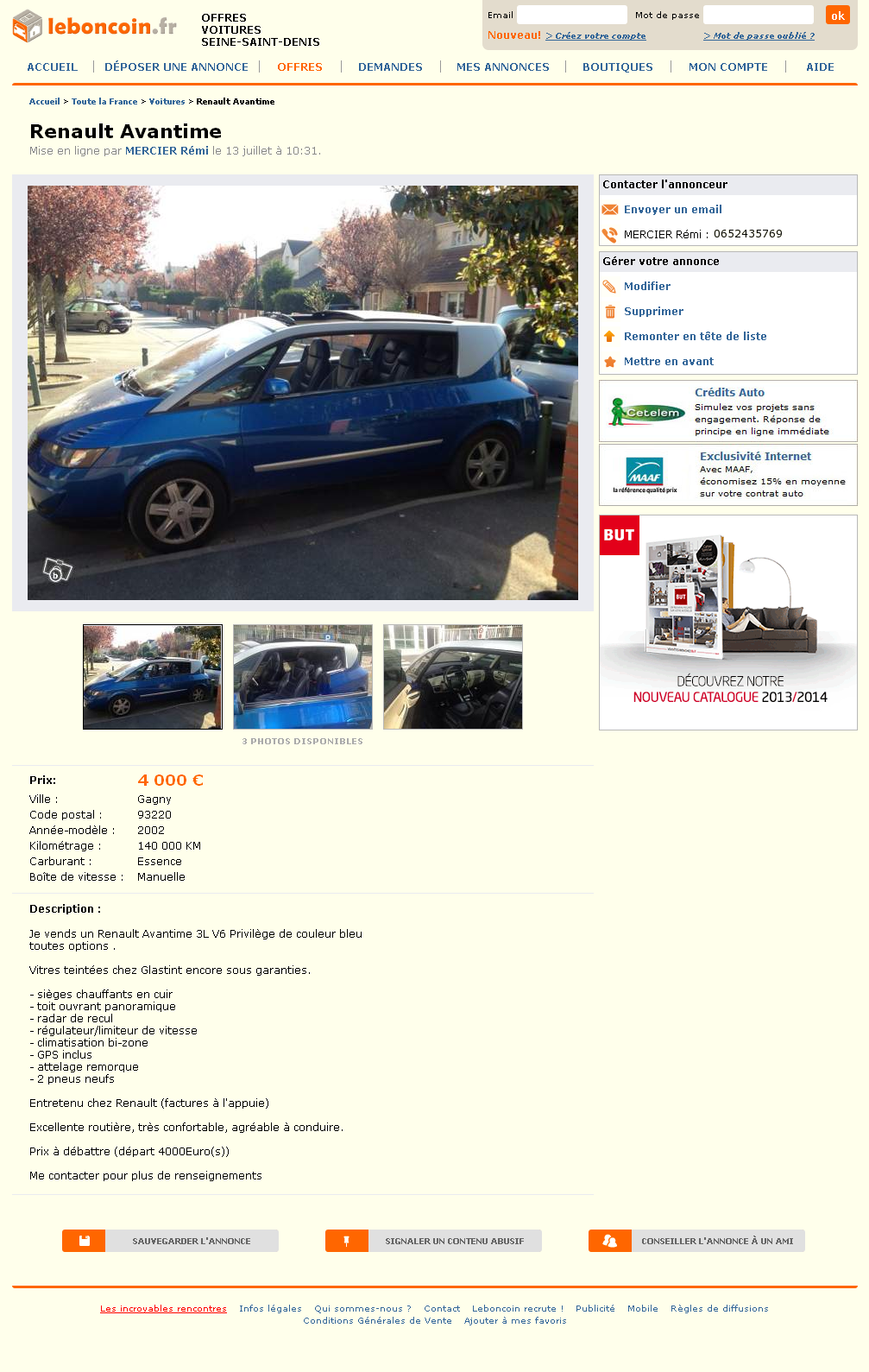Share via Conseiller l'annonce à un ami
Image resolution: width=869 pixels, height=1372 pixels.
697,1241
